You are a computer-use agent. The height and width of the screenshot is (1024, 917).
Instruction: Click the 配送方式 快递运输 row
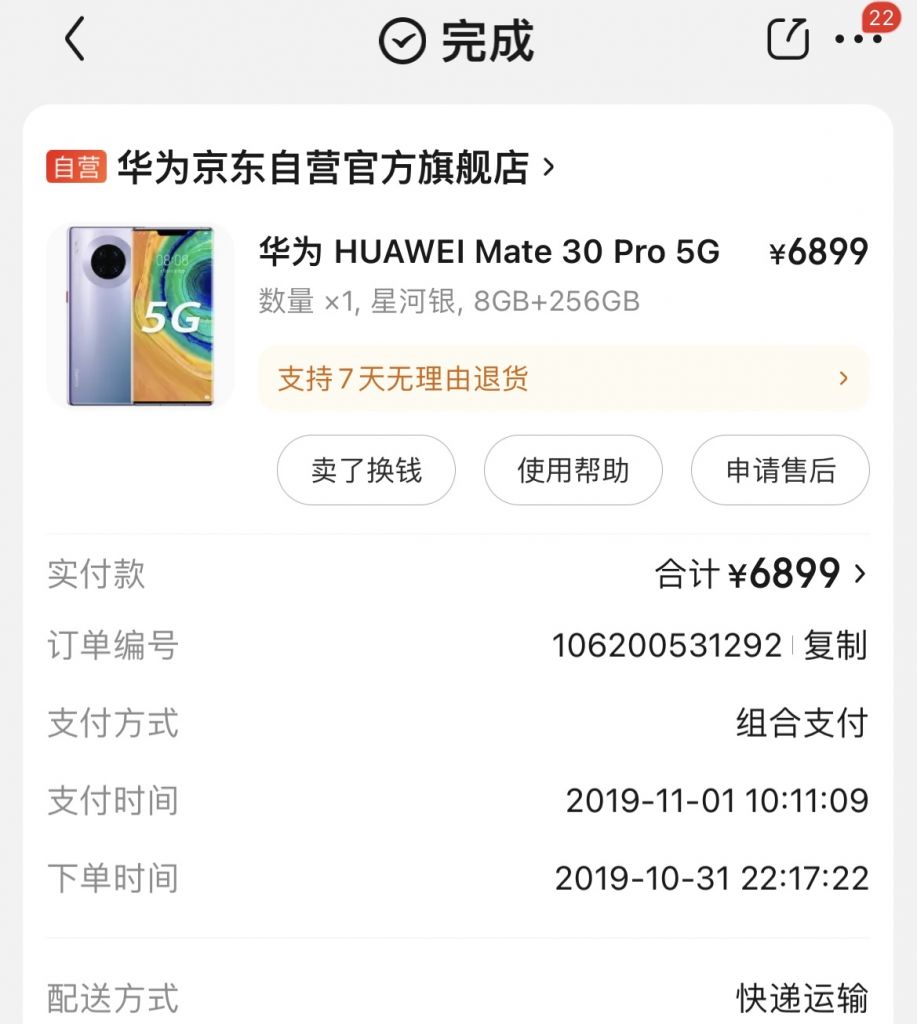coord(458,997)
